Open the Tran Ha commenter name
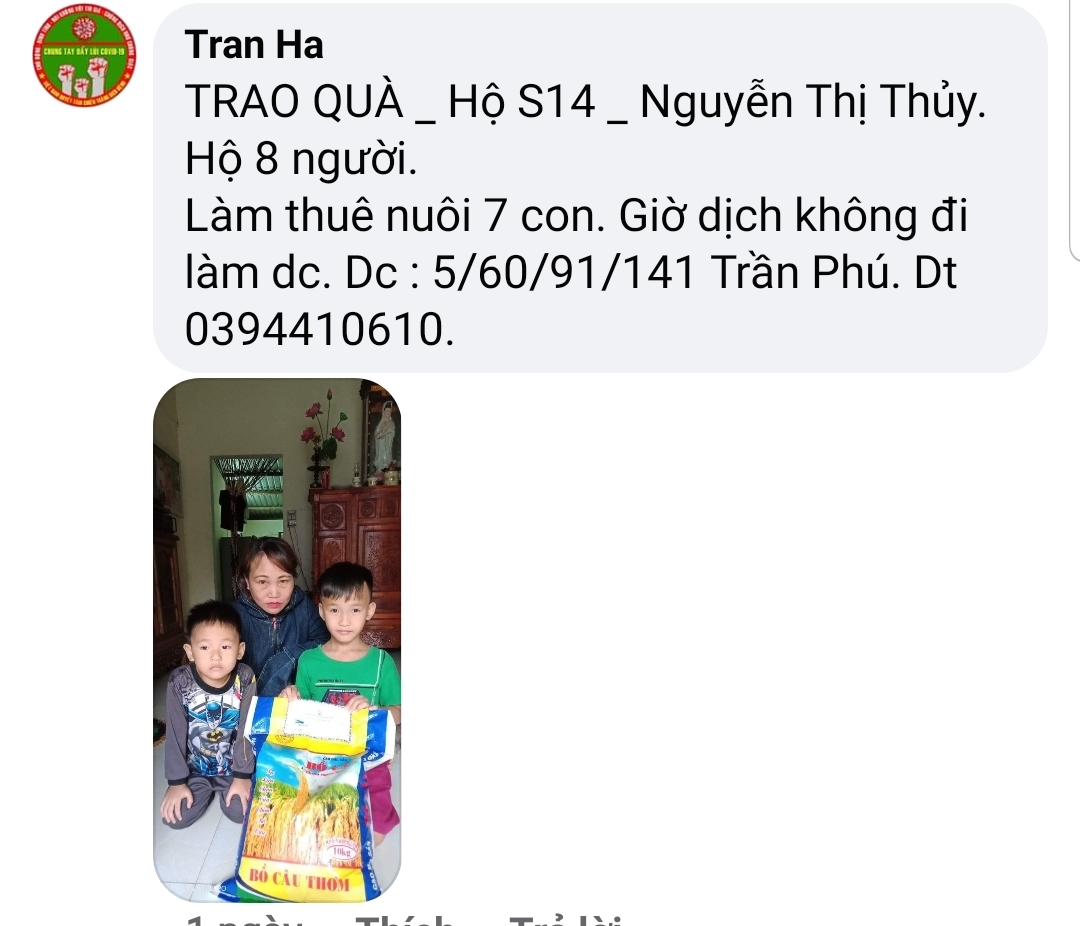Screen dimensions: 1080x926 point(254,44)
